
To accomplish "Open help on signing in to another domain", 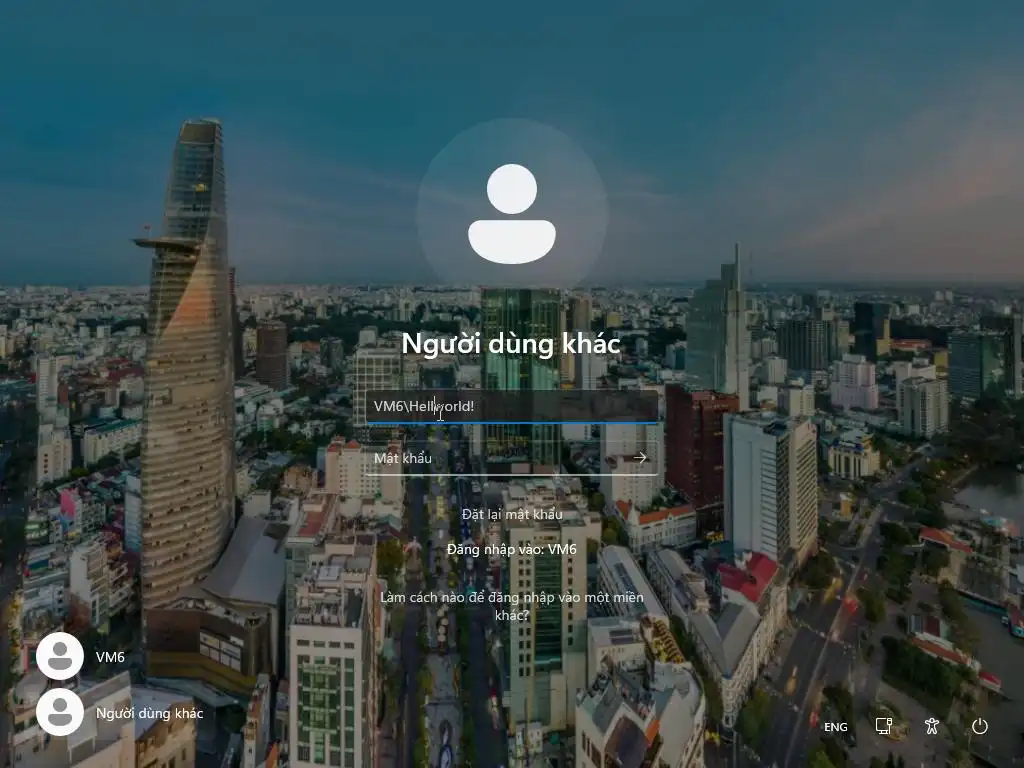I will [x=512, y=606].
